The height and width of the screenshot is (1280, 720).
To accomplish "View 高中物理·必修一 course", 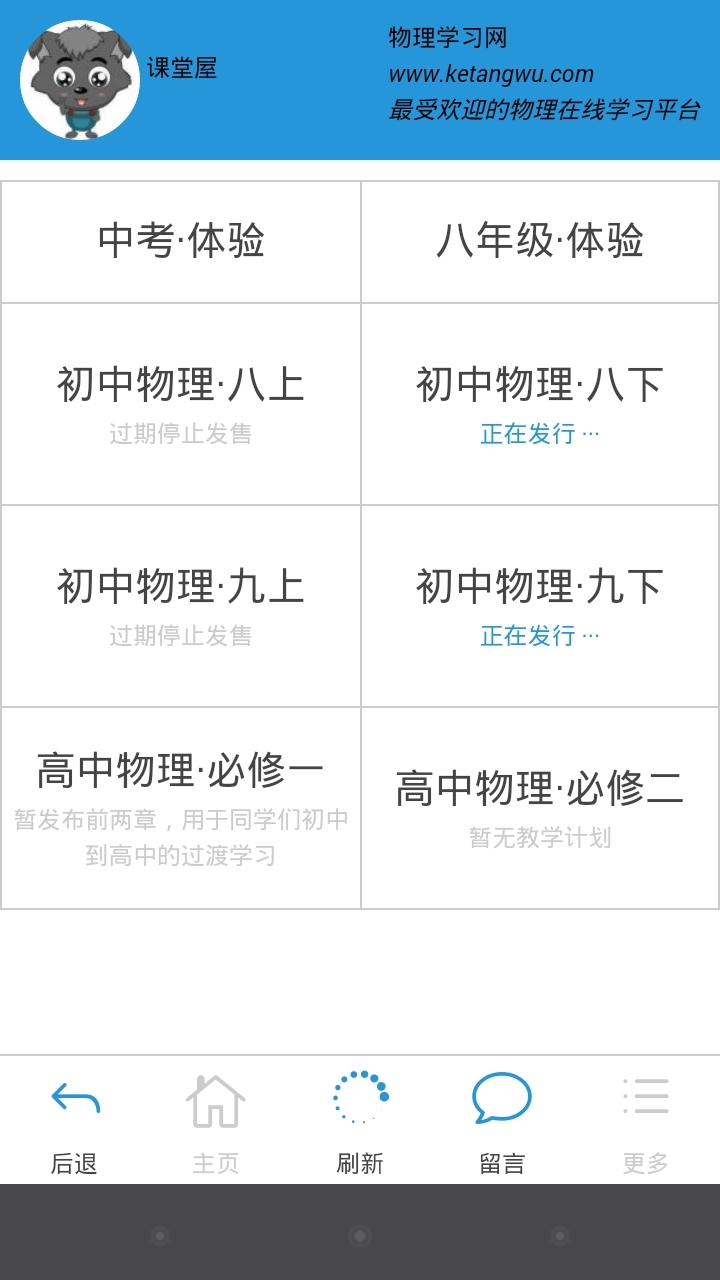I will [181, 808].
